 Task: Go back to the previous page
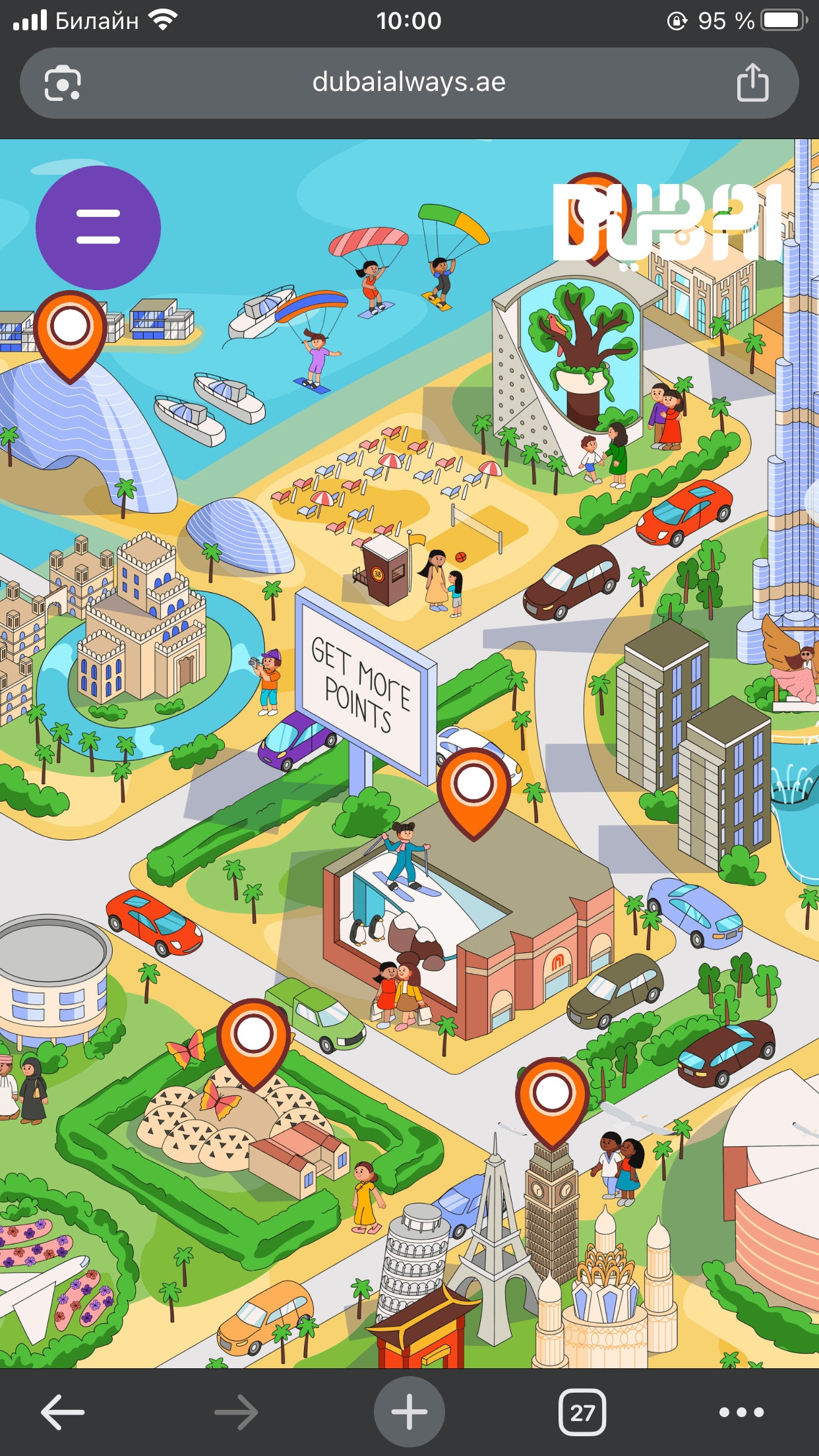pyautogui.click(x=63, y=1412)
